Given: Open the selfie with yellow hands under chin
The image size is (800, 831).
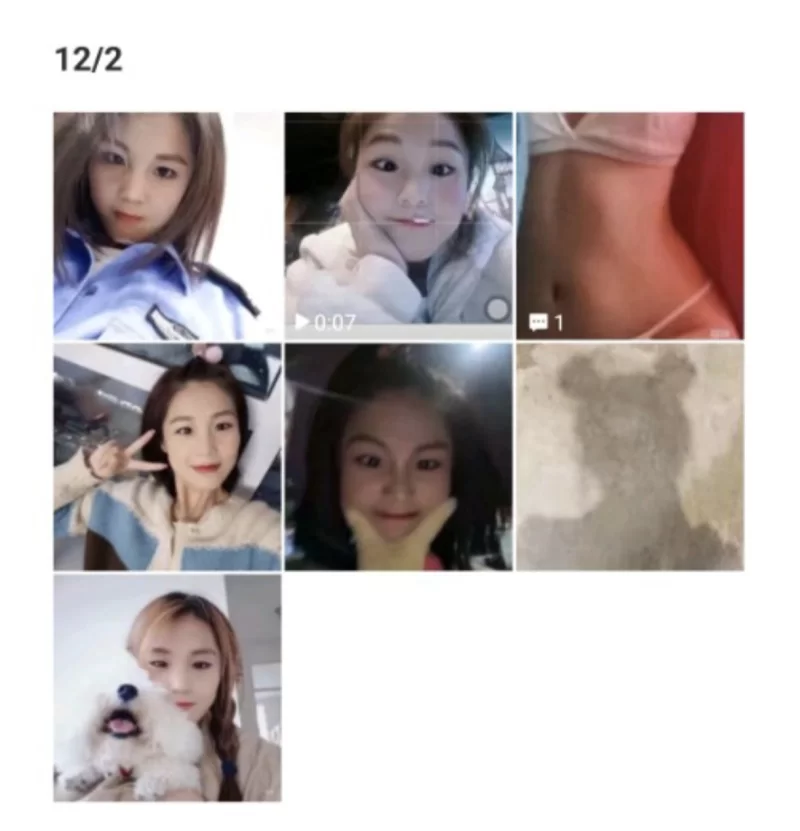Looking at the screenshot, I should tap(398, 457).
